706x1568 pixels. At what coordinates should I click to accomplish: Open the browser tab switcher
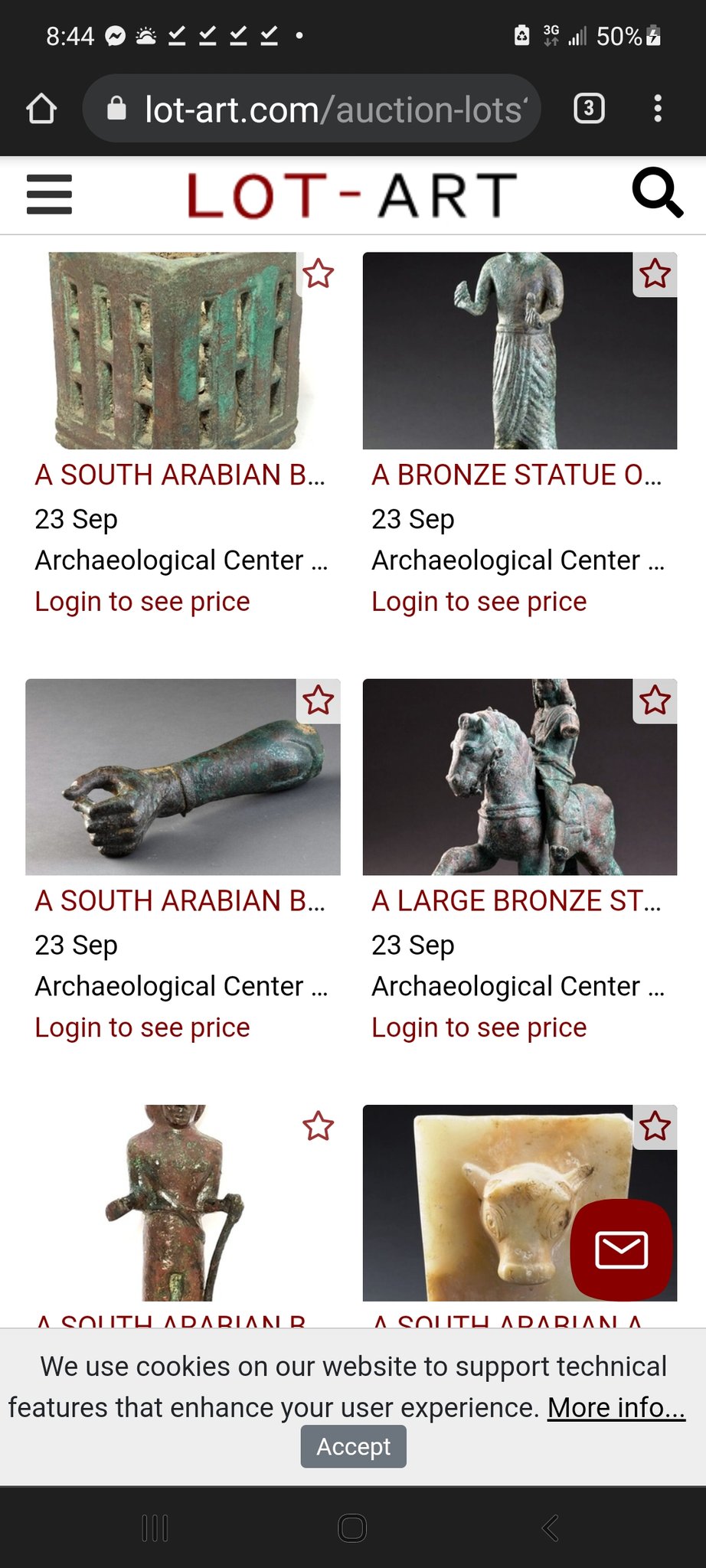click(x=589, y=109)
